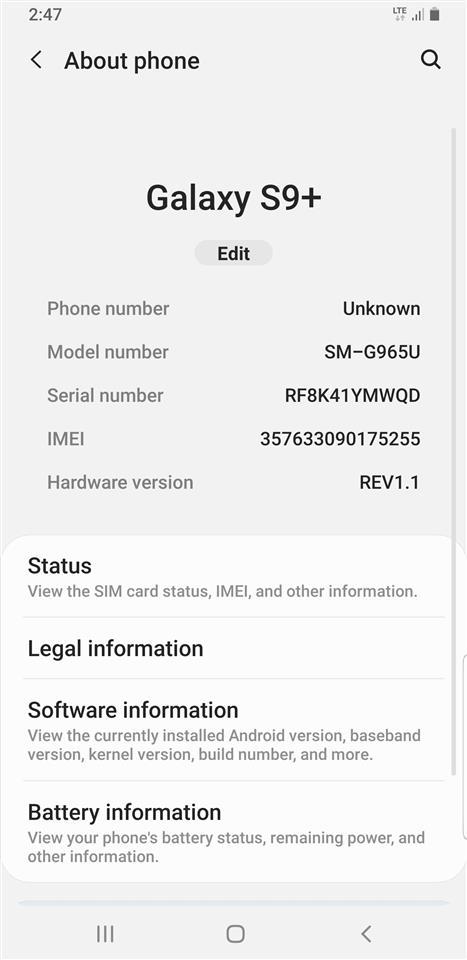
Task: Edit the Galaxy S9+ device name
Action: 234,253
